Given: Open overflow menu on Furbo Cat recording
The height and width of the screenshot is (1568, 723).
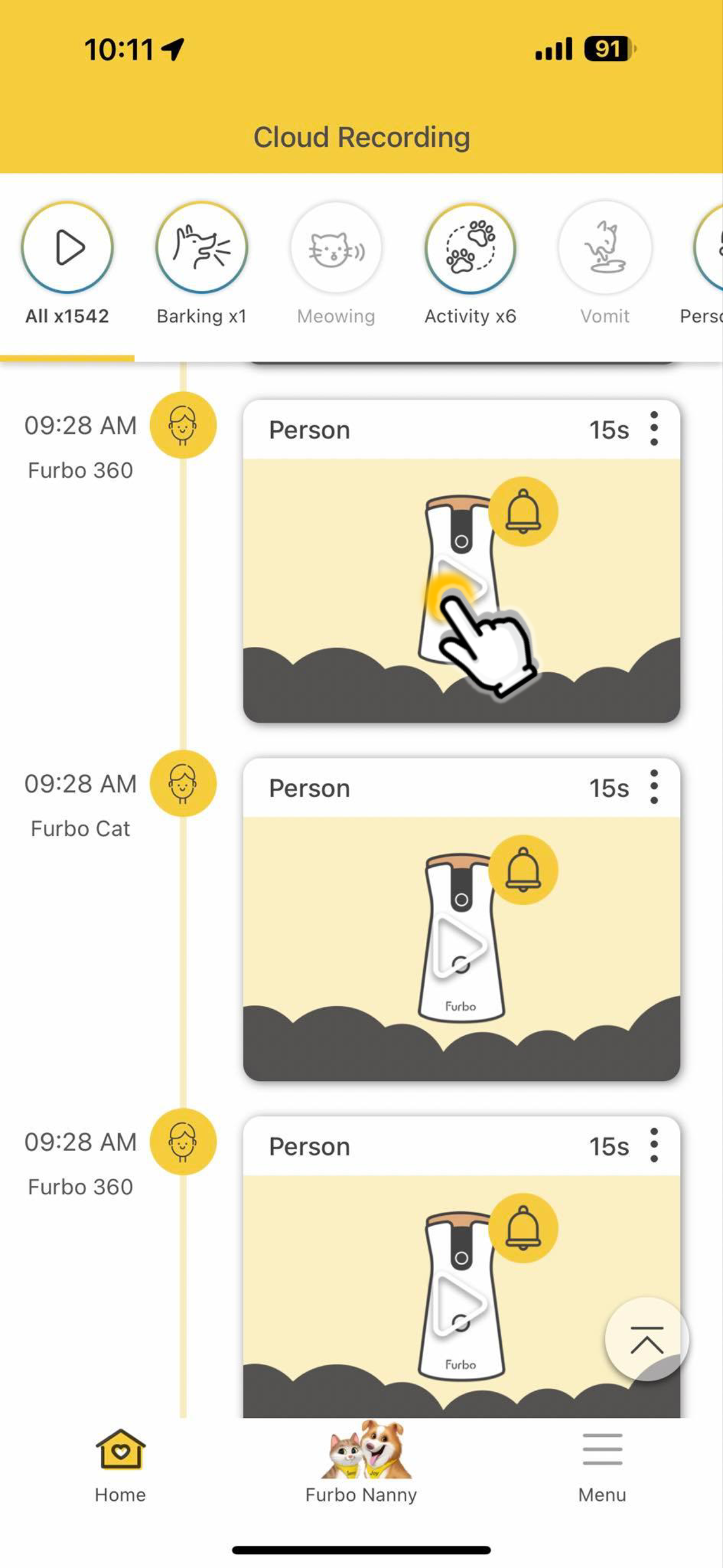Looking at the screenshot, I should (654, 787).
